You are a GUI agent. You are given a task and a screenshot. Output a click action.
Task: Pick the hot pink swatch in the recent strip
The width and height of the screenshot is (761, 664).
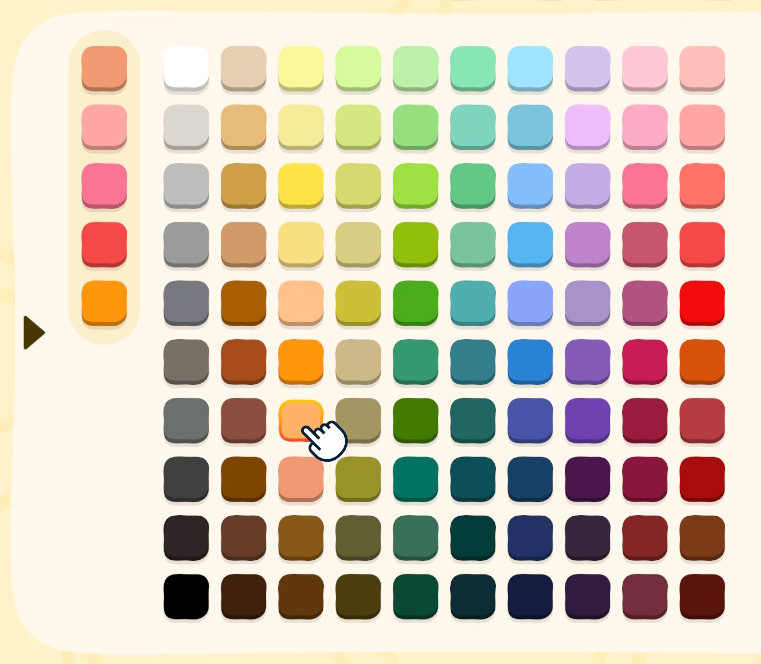tap(104, 184)
